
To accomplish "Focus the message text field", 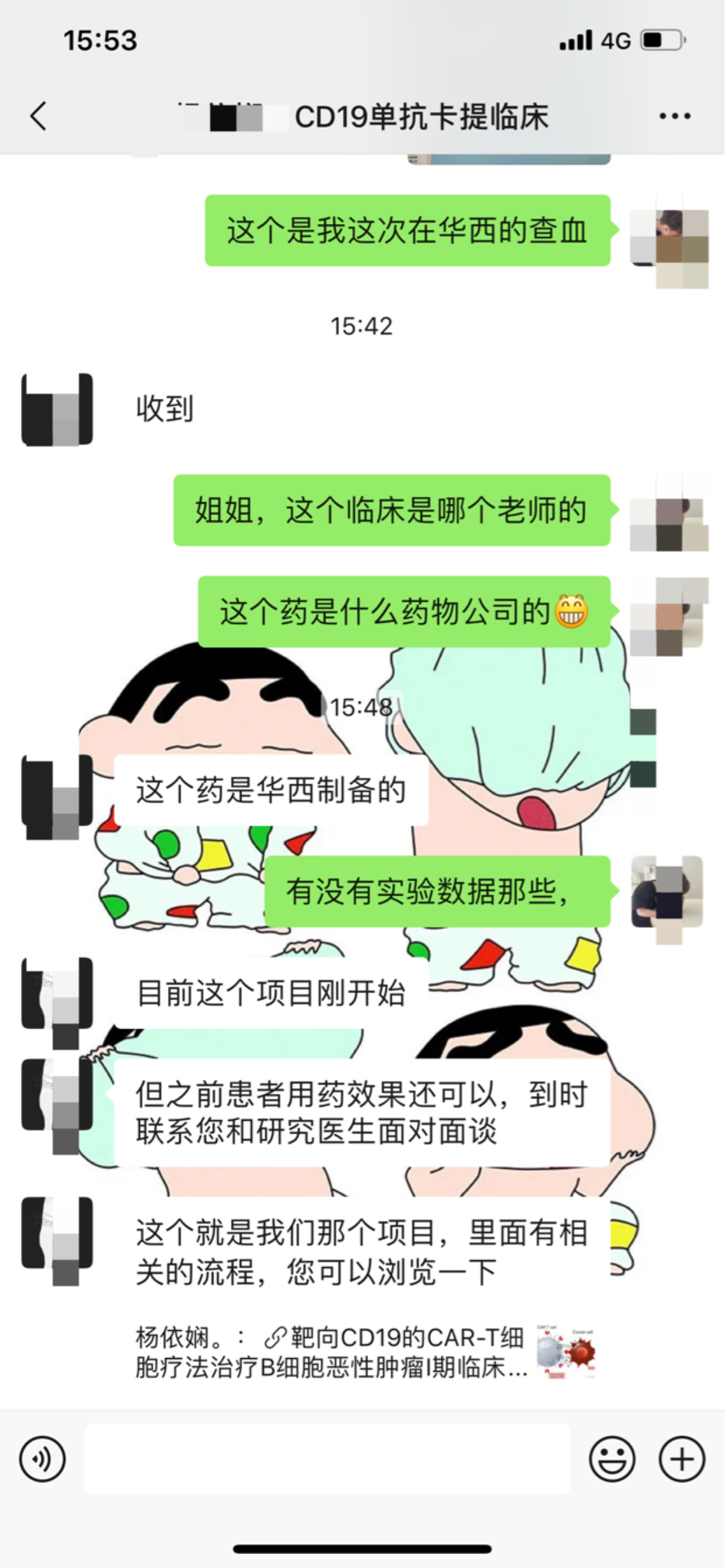I will point(327,1459).
